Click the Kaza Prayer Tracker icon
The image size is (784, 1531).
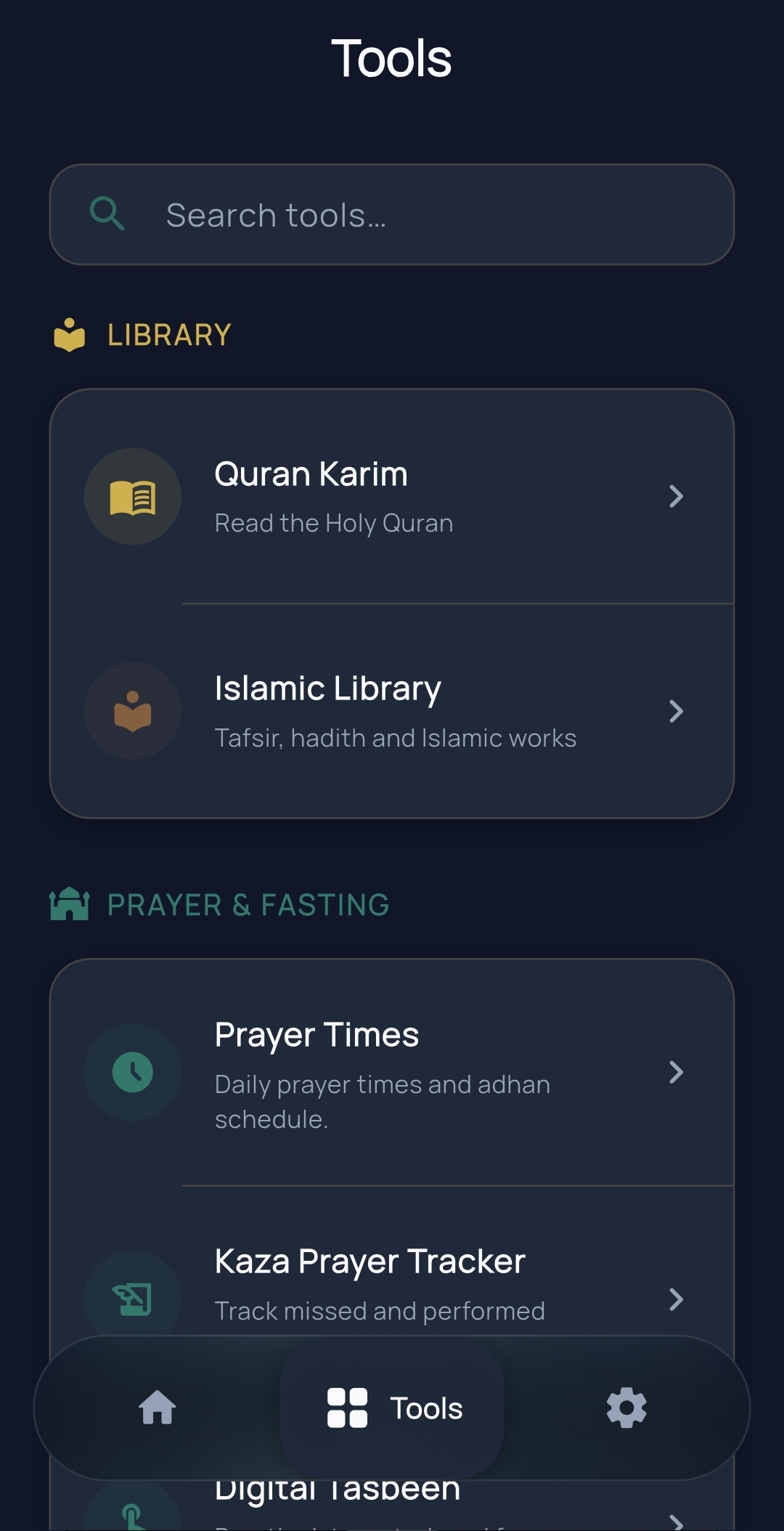132,1299
